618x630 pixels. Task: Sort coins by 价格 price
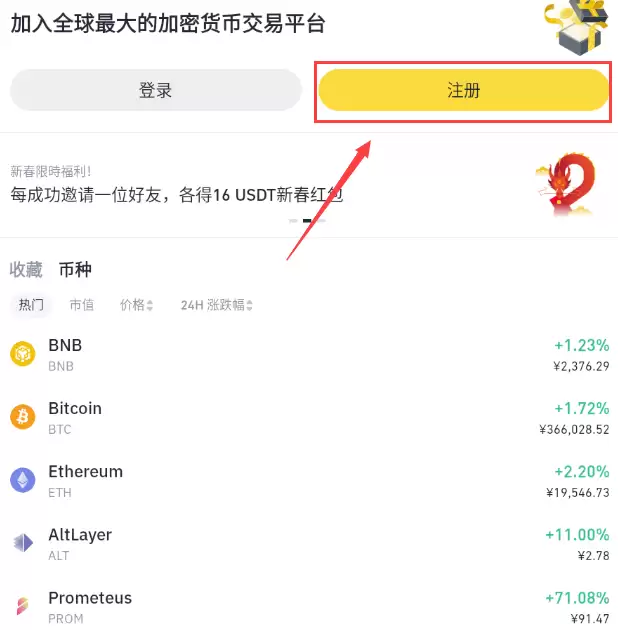coord(137,305)
